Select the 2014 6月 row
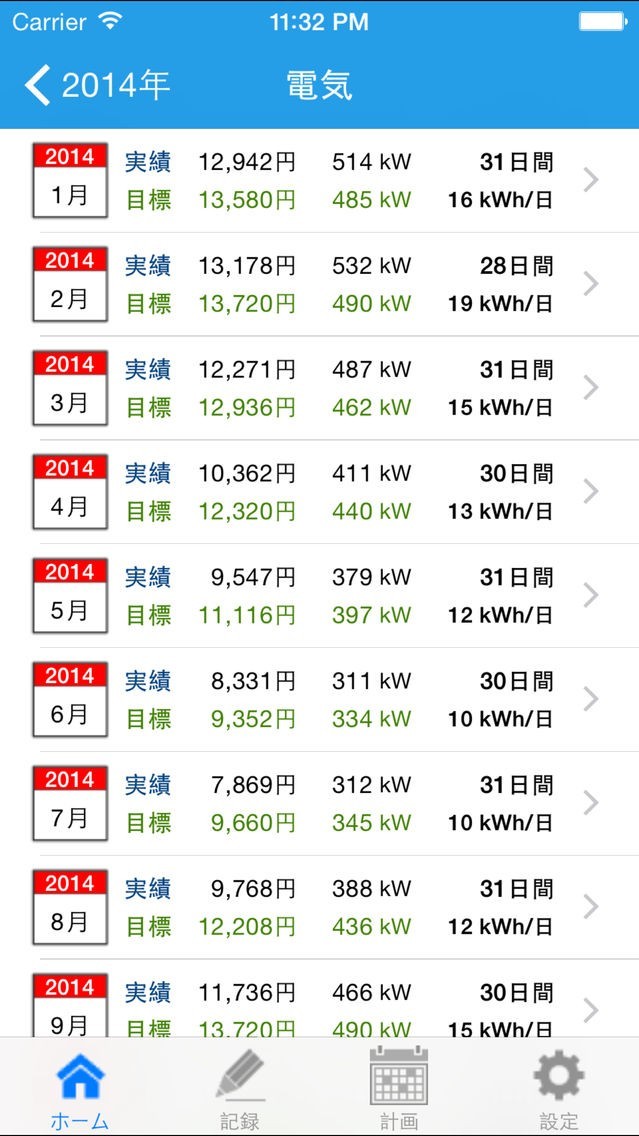 (320, 700)
